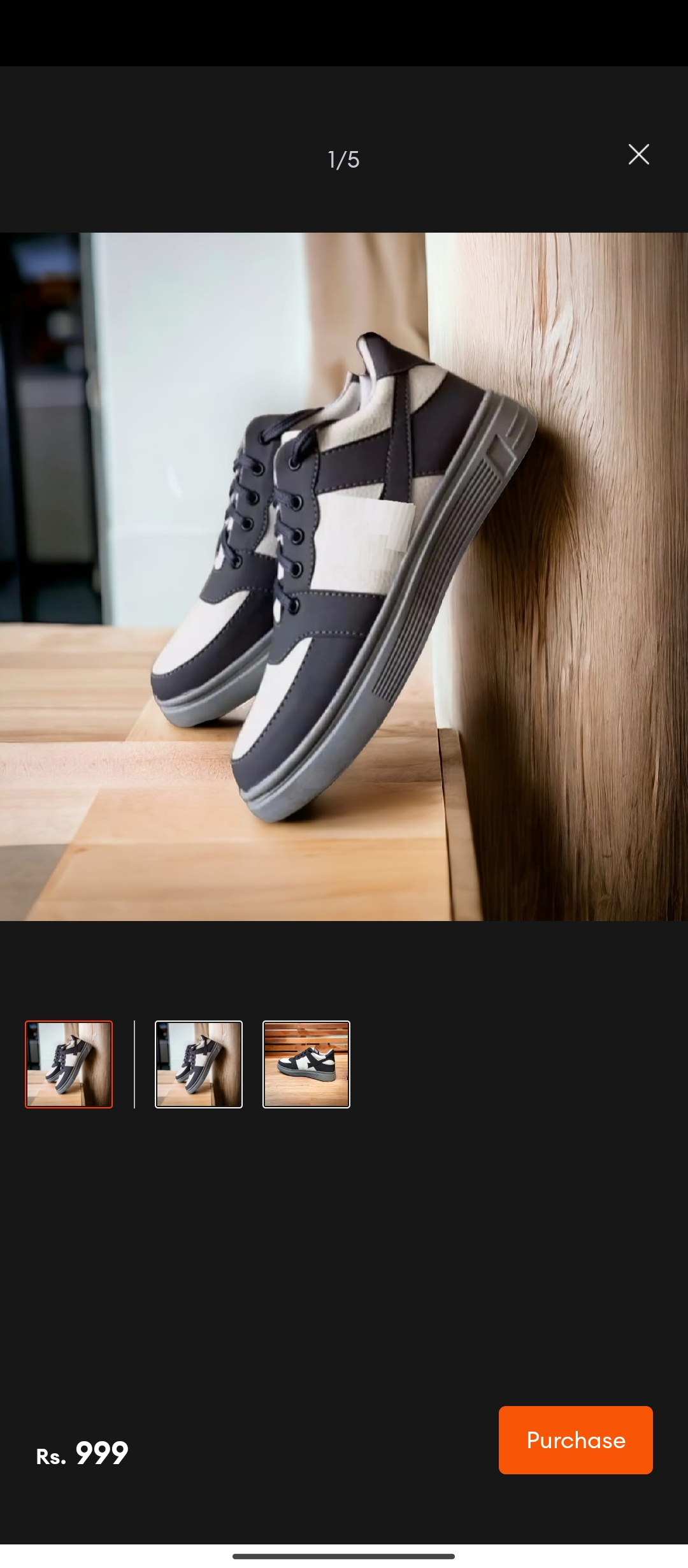The width and height of the screenshot is (688, 1568).
Task: View the third thumbnail with side-view shoe
Action: click(x=306, y=1064)
